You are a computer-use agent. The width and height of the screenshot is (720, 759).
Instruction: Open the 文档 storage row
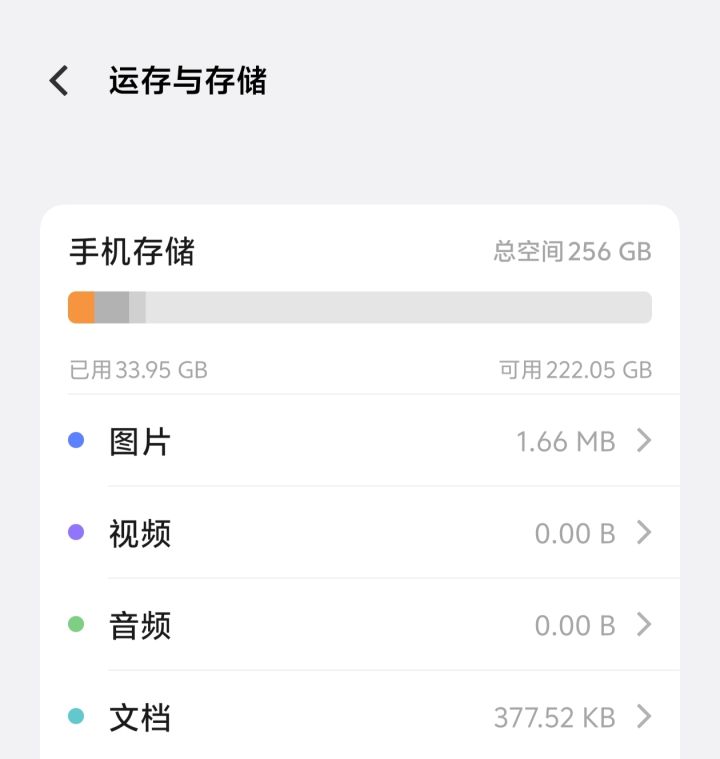point(360,715)
